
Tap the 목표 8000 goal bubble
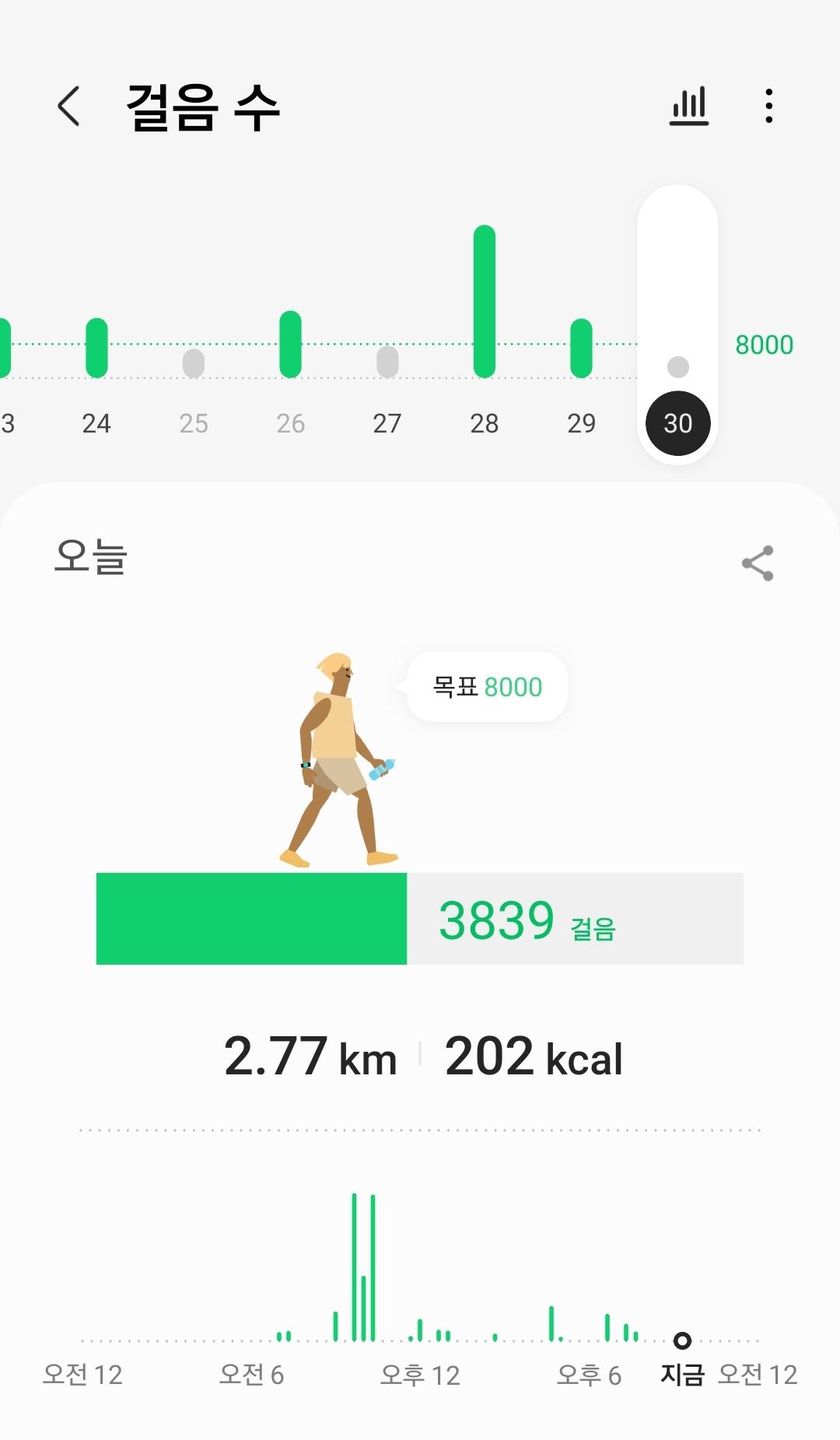tap(488, 687)
